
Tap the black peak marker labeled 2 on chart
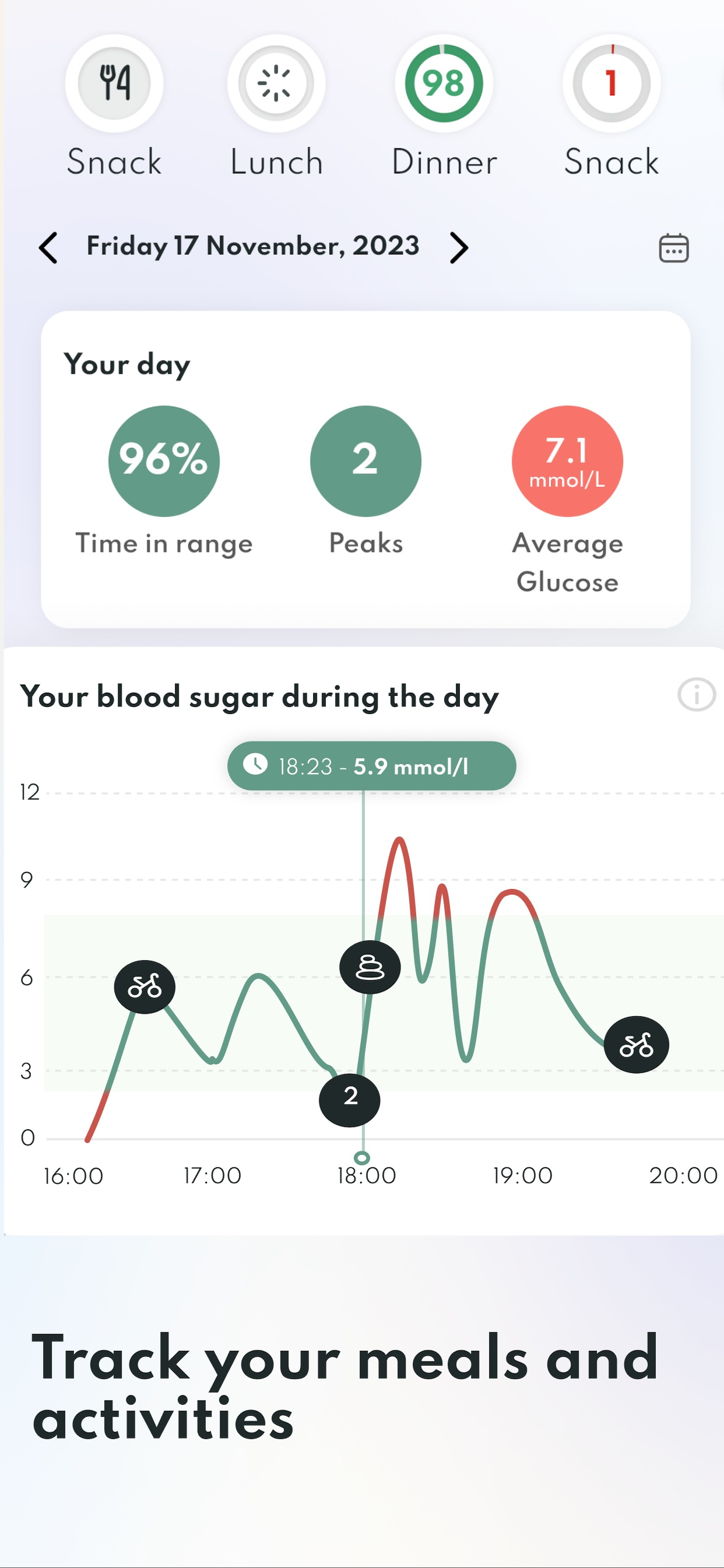coord(350,1098)
